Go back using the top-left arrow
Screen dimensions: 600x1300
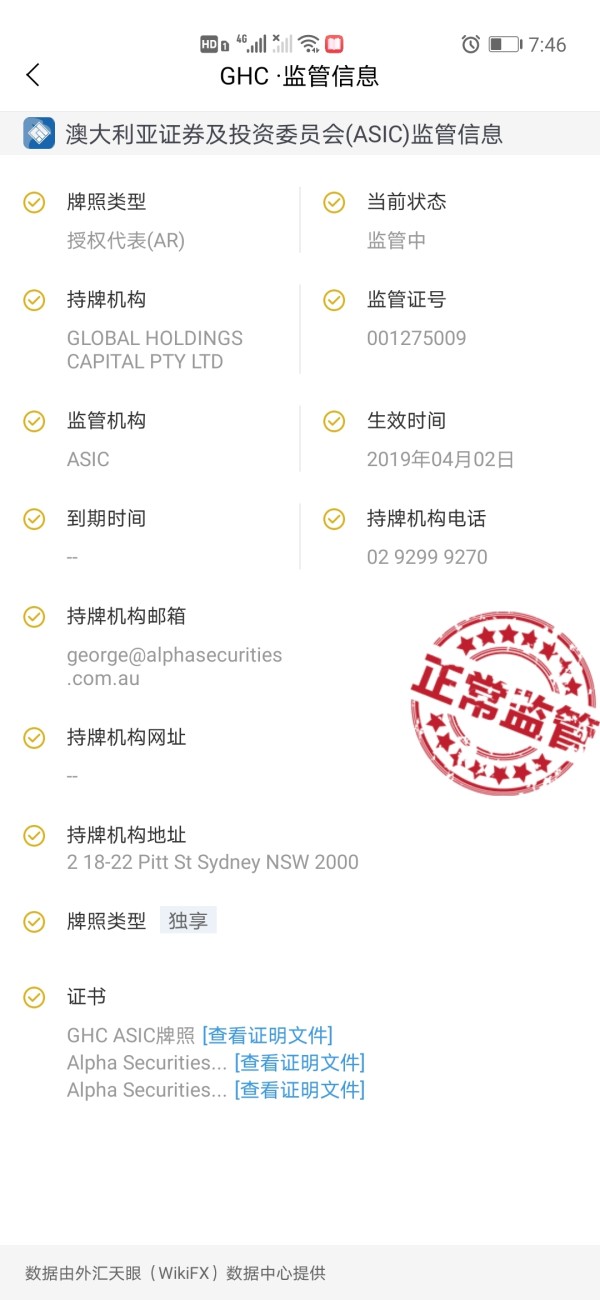coord(33,75)
